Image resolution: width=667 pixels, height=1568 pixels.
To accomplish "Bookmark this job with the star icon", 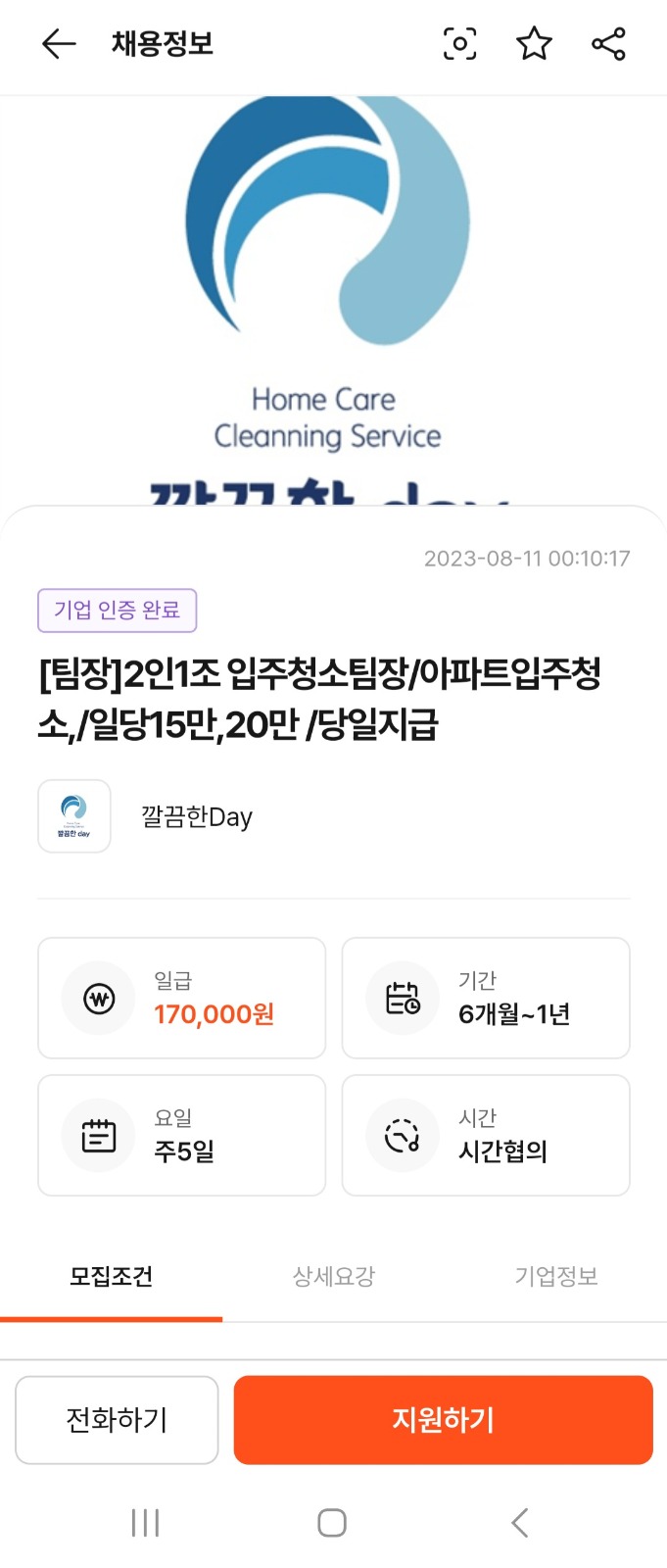I will pos(534,44).
